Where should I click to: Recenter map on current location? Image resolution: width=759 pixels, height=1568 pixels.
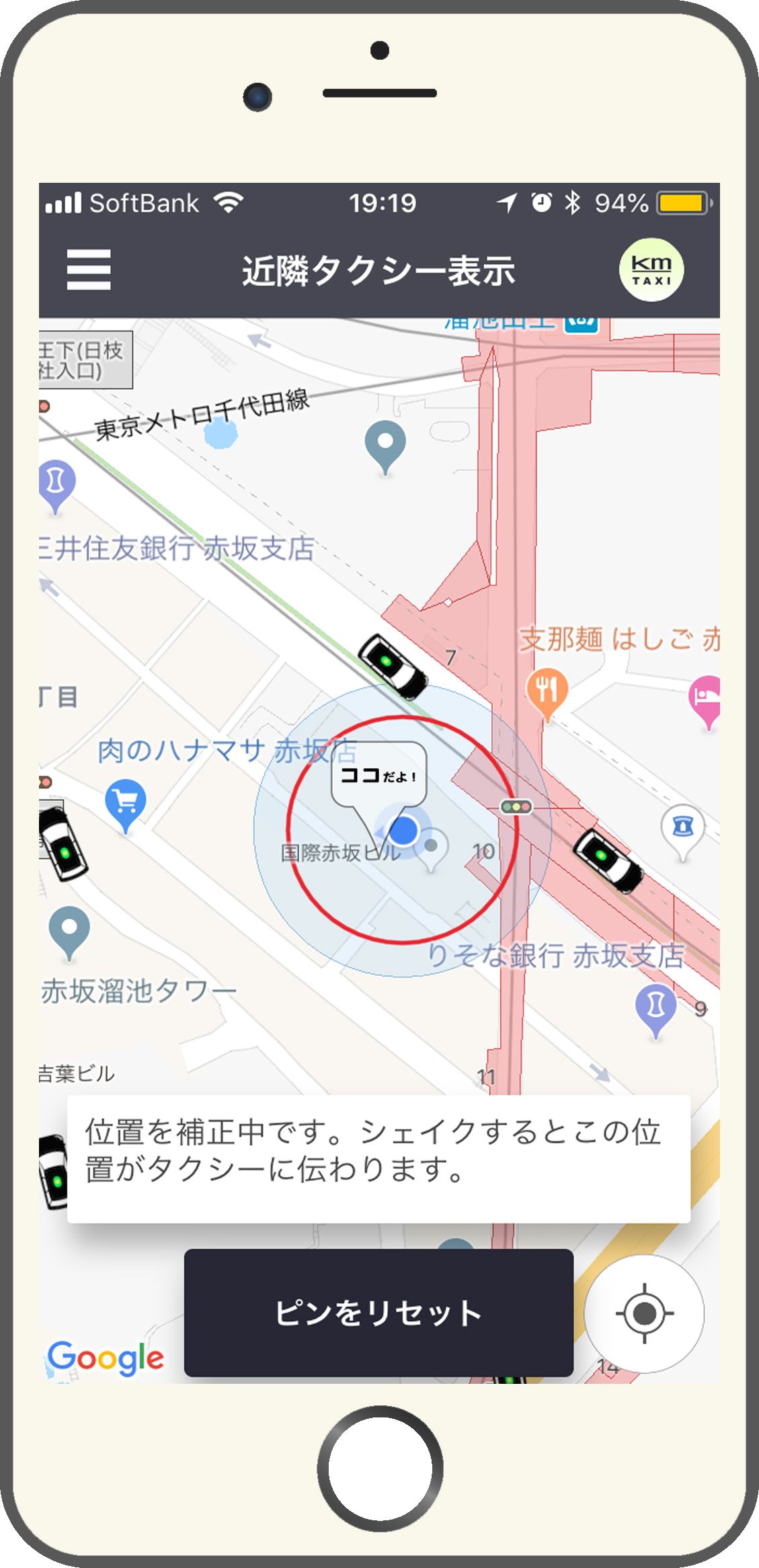click(x=644, y=1313)
